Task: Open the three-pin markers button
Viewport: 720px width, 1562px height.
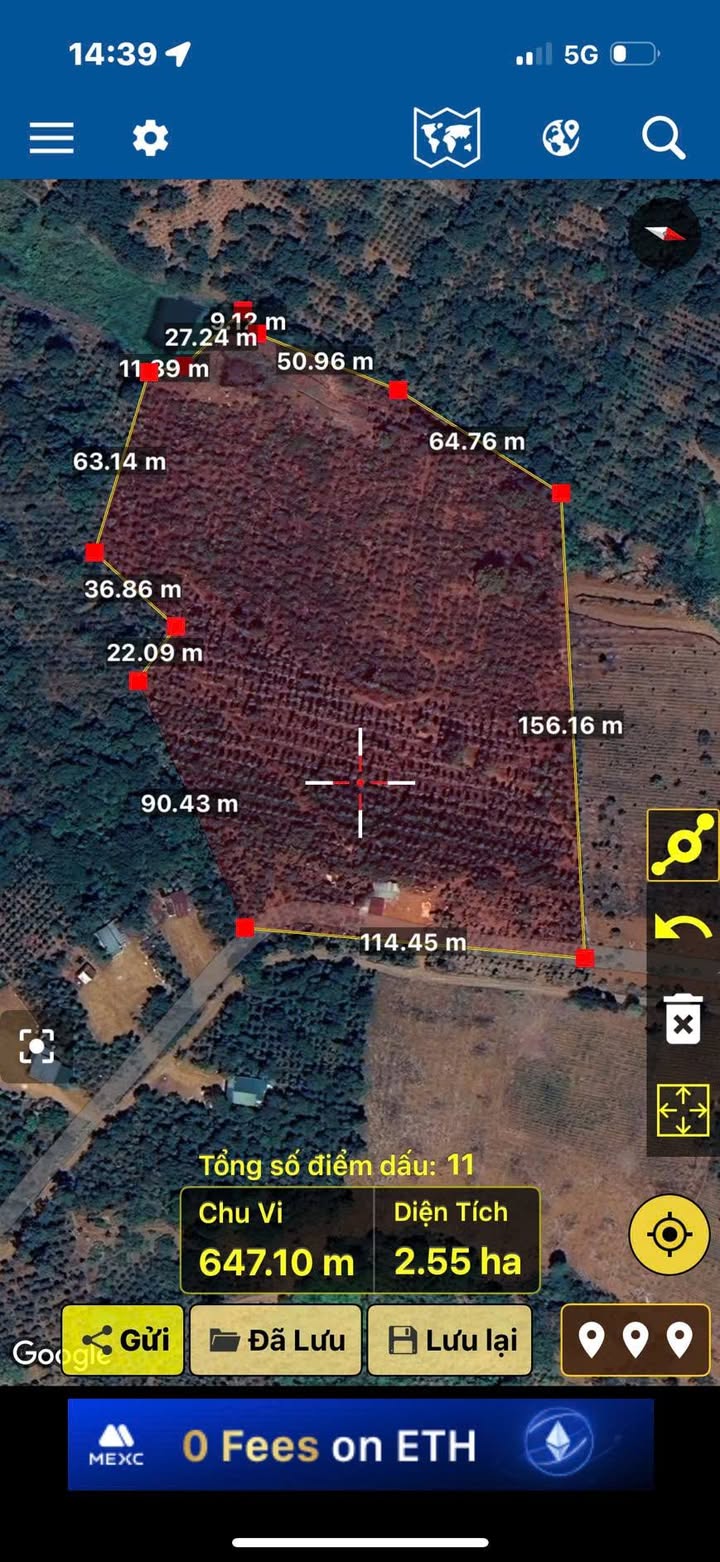Action: (635, 1340)
